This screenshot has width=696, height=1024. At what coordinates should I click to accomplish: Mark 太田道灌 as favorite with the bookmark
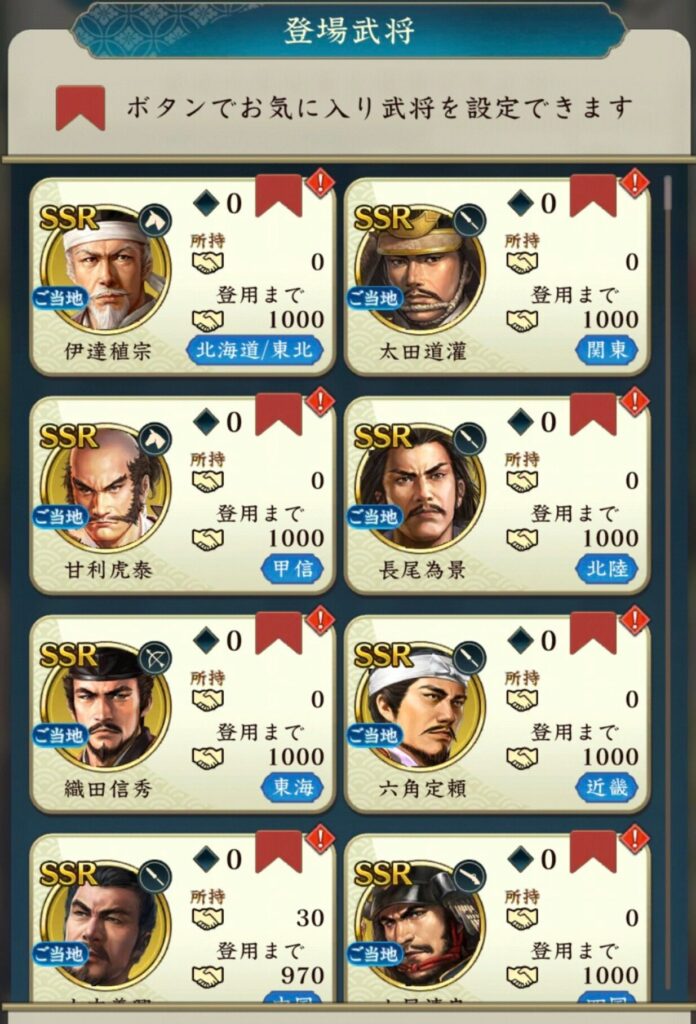pos(592,193)
